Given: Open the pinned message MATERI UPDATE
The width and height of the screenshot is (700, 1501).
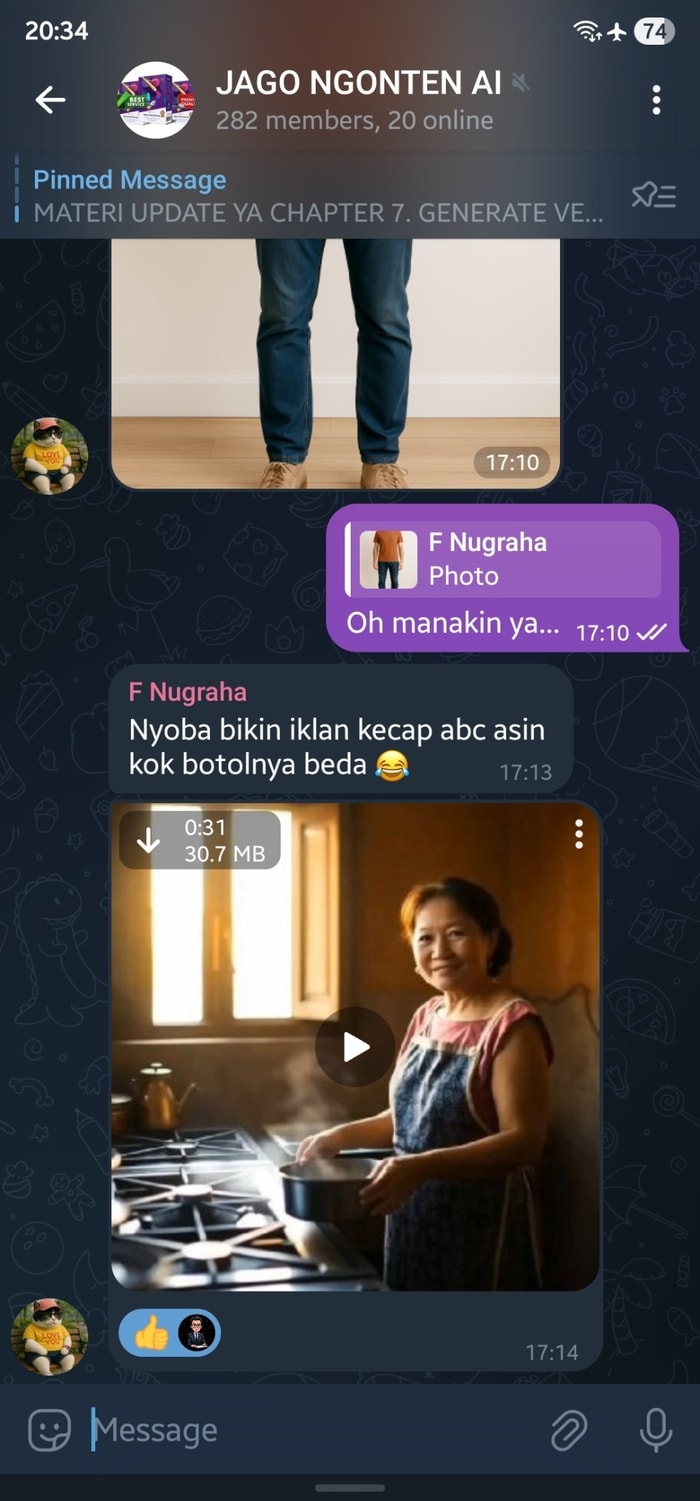Looking at the screenshot, I should click(318, 196).
